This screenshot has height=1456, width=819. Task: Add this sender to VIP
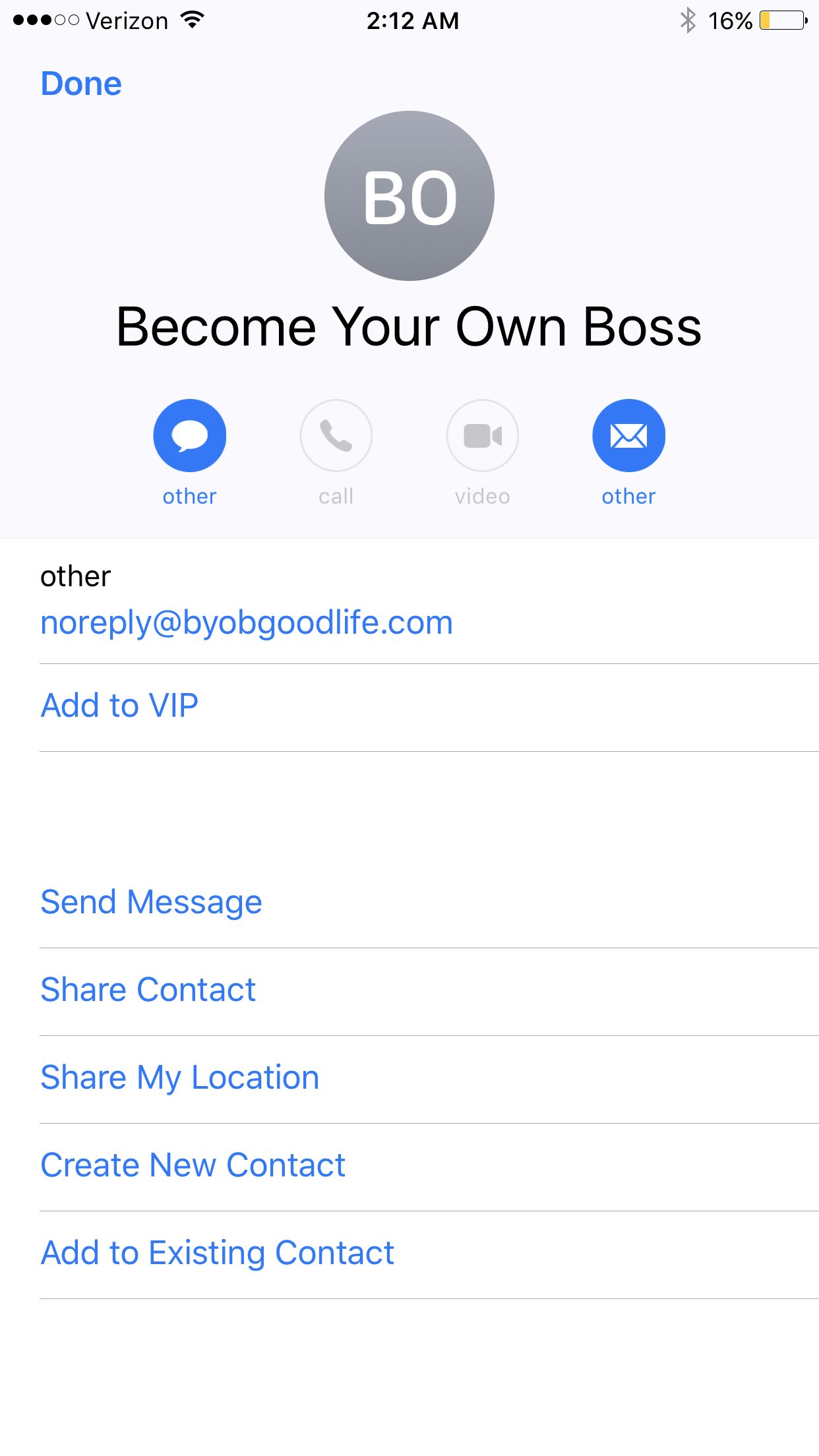click(x=119, y=706)
